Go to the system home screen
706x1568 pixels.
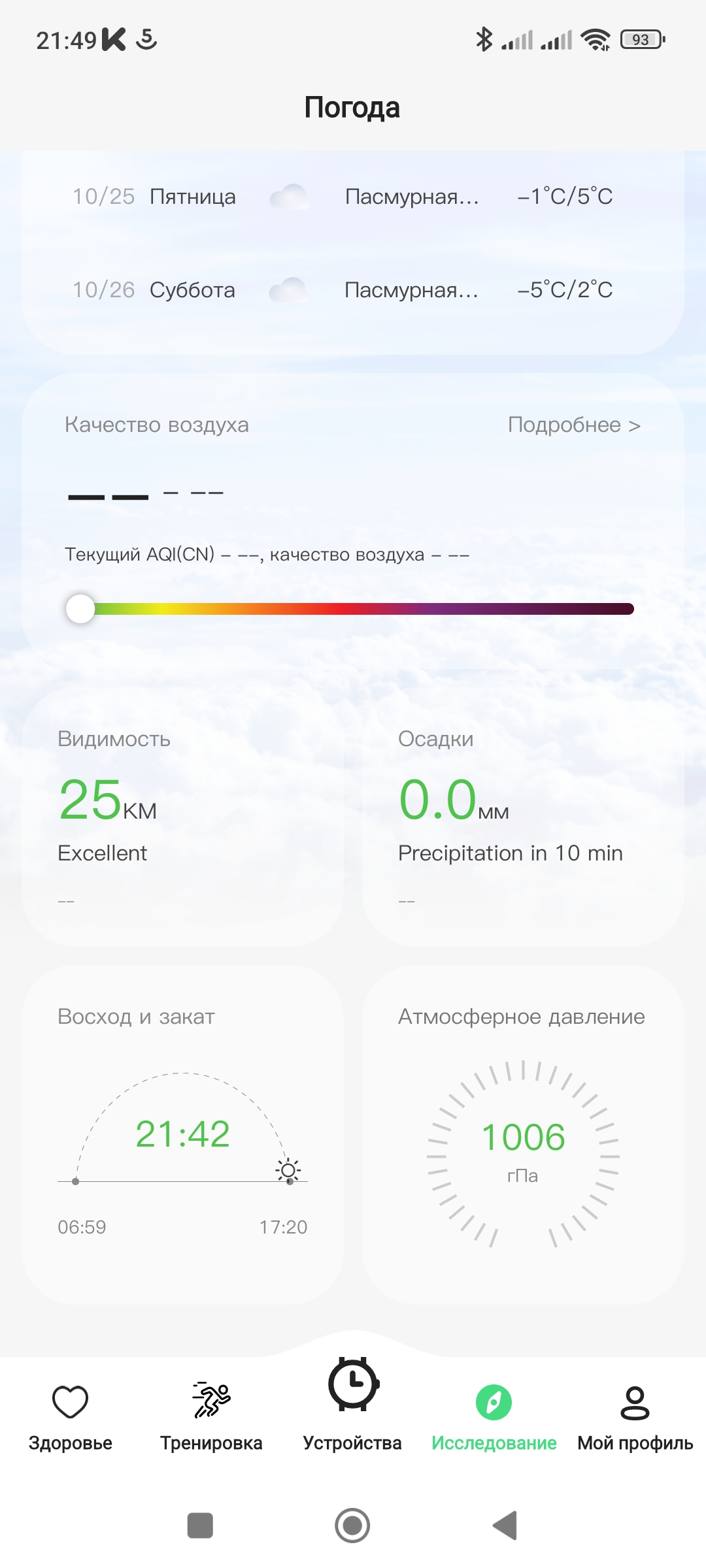coord(352,1526)
